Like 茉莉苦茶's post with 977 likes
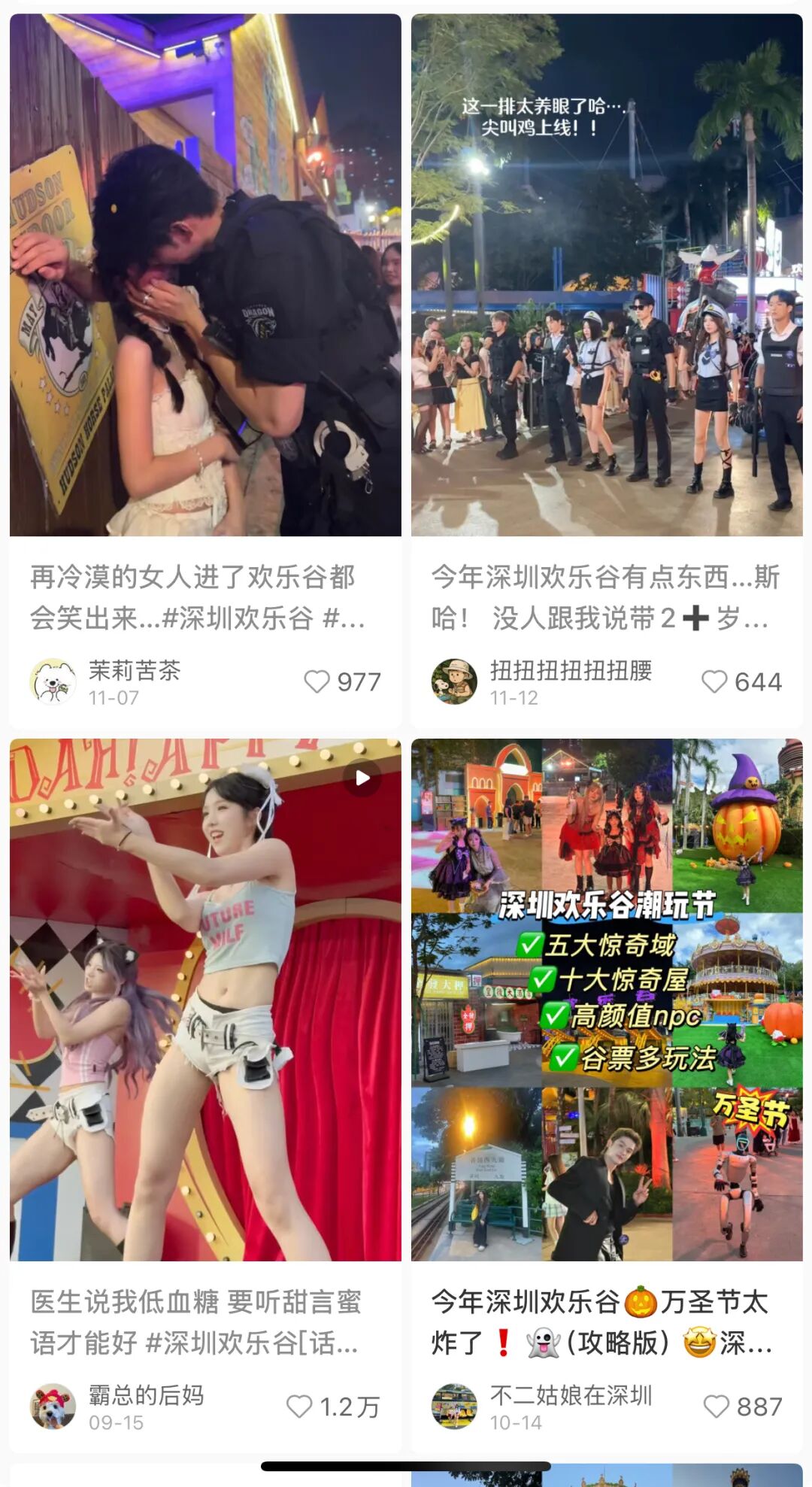Image resolution: width=812 pixels, height=1487 pixels. pyautogui.click(x=317, y=681)
